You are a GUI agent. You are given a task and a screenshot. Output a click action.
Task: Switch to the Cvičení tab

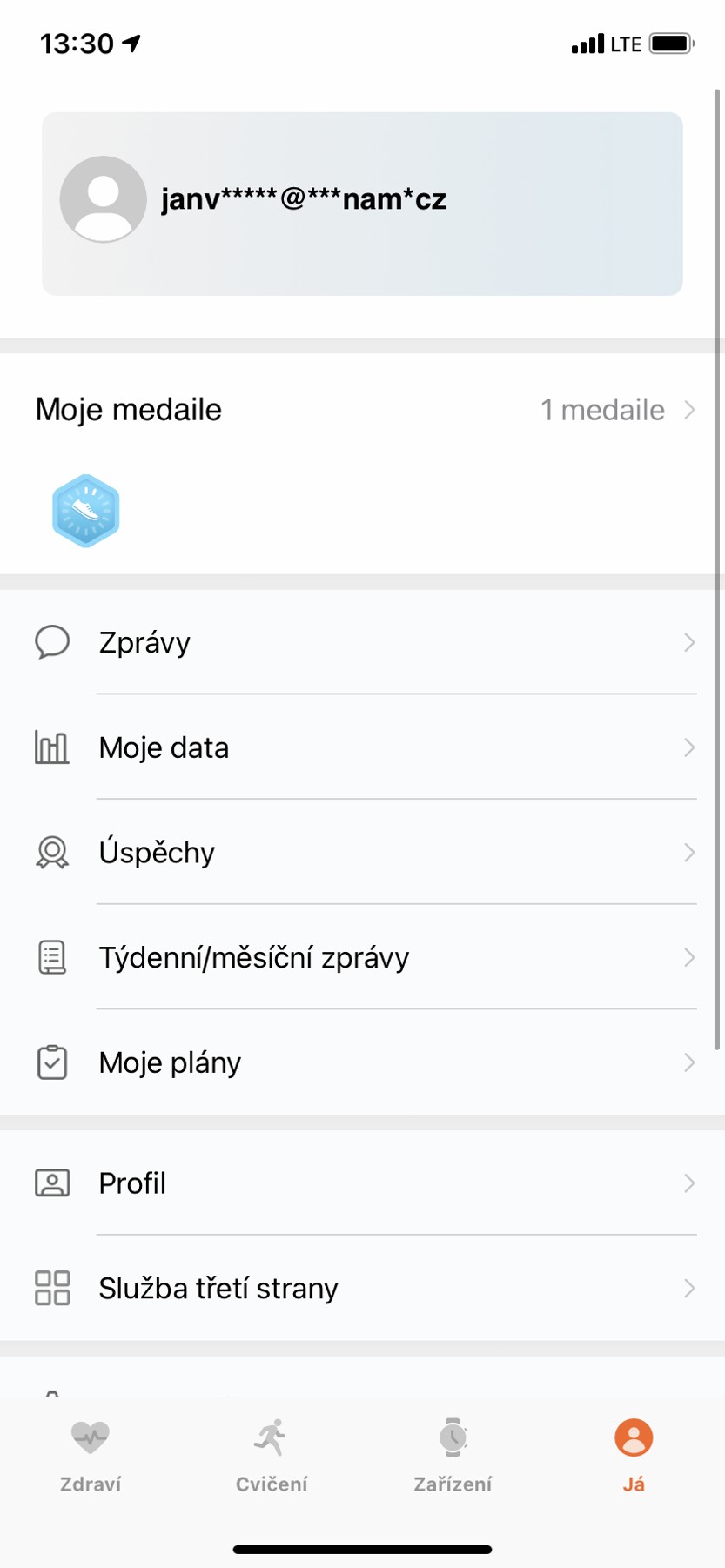coord(272,1453)
